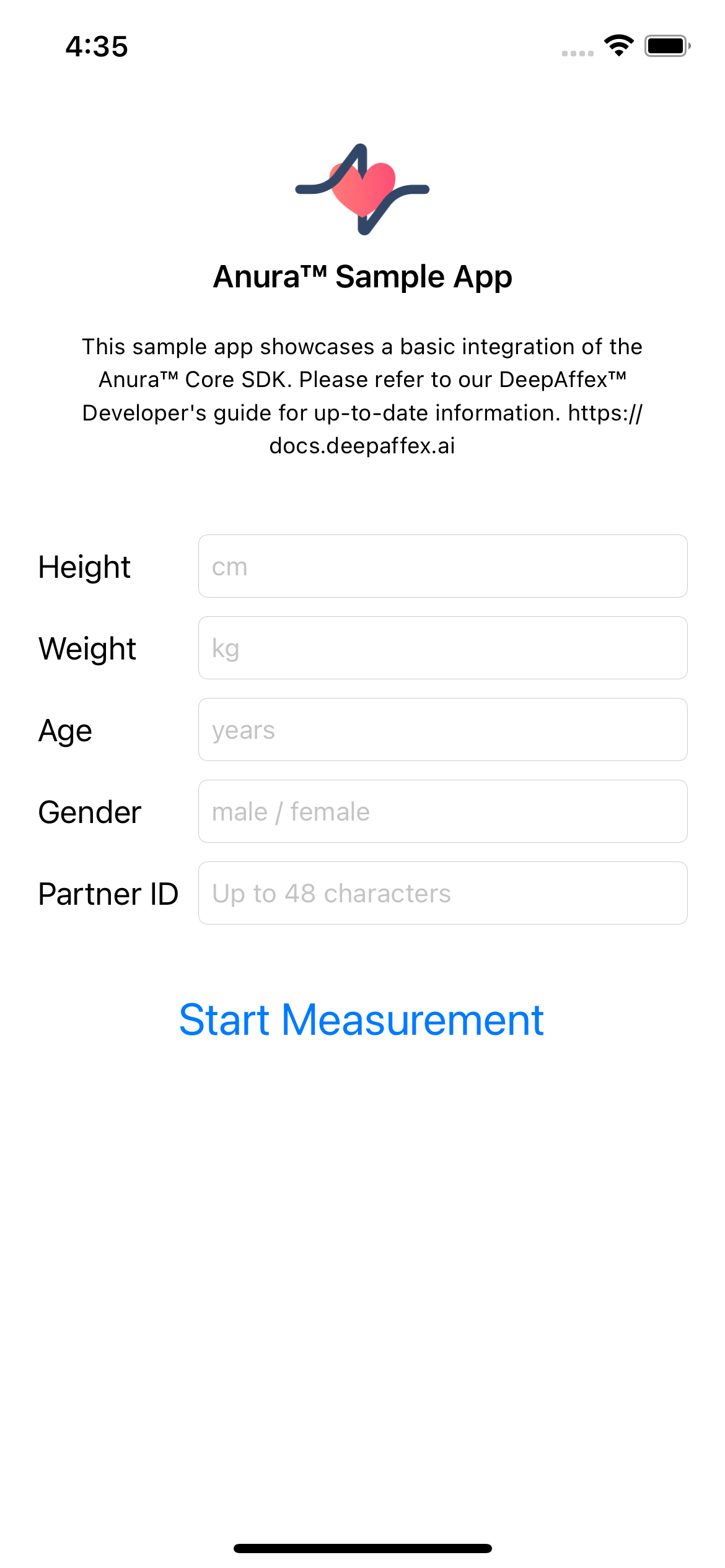Enter the Partner ID field
The image size is (725, 1568).
442,893
